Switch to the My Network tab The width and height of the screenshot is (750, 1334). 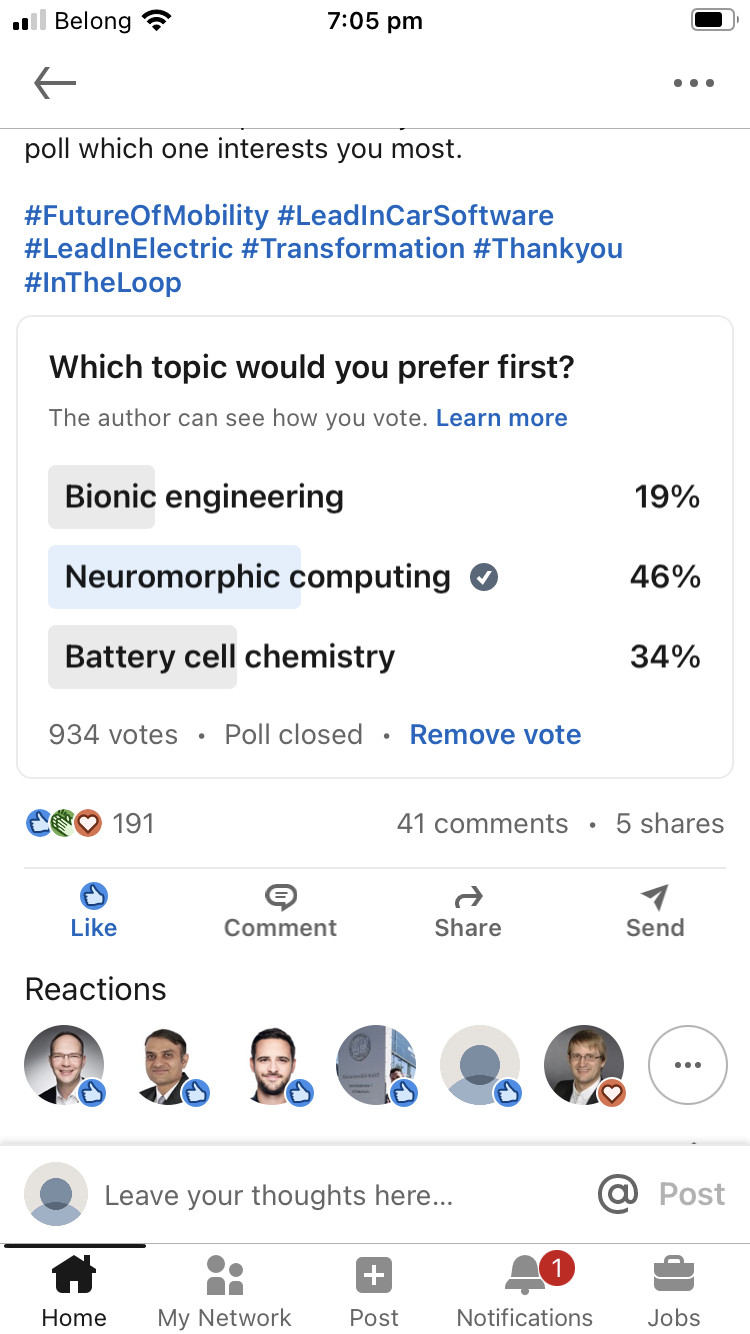[x=225, y=1292]
